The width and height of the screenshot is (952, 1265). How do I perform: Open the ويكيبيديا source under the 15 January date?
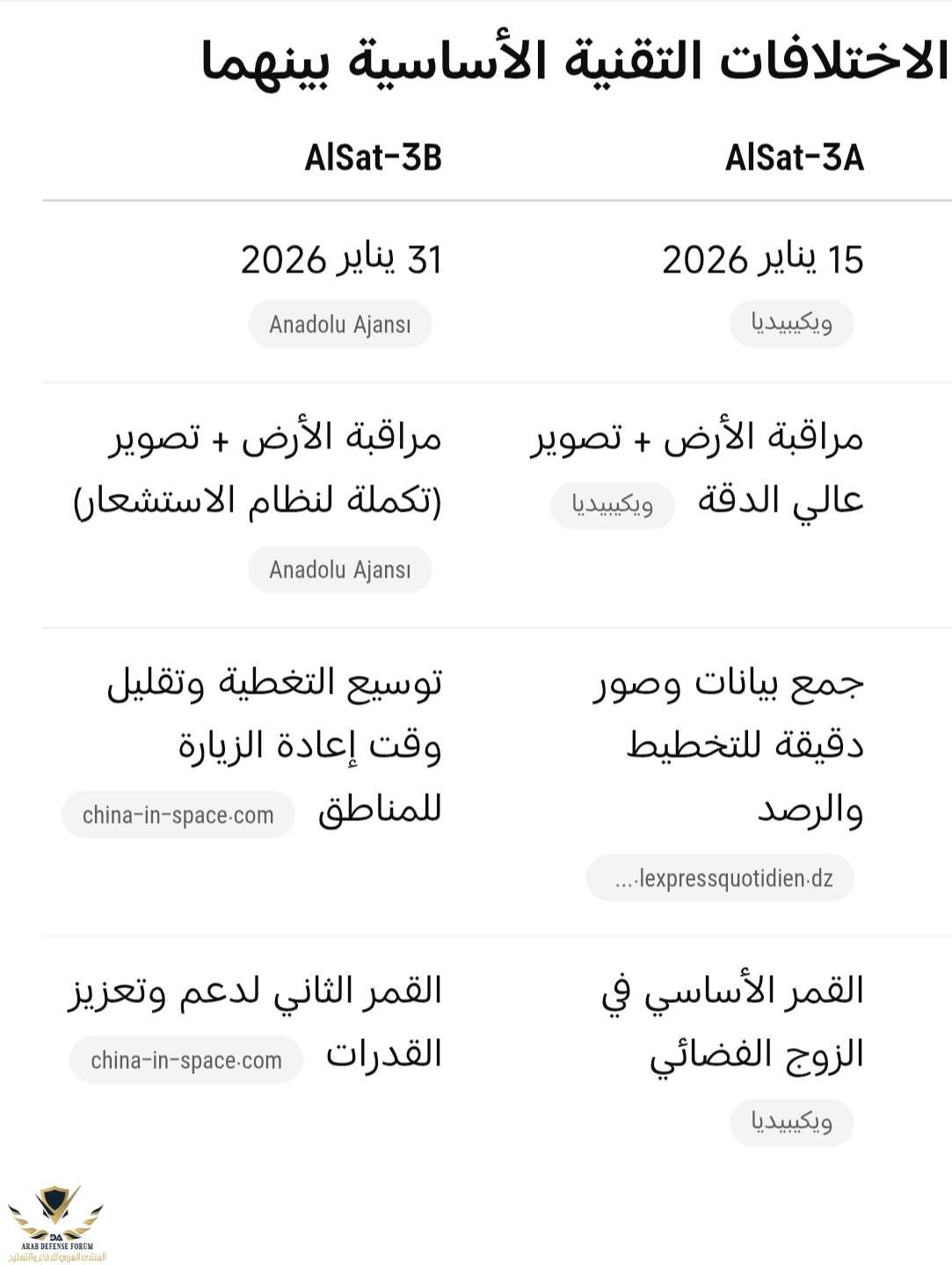pyautogui.click(x=791, y=324)
